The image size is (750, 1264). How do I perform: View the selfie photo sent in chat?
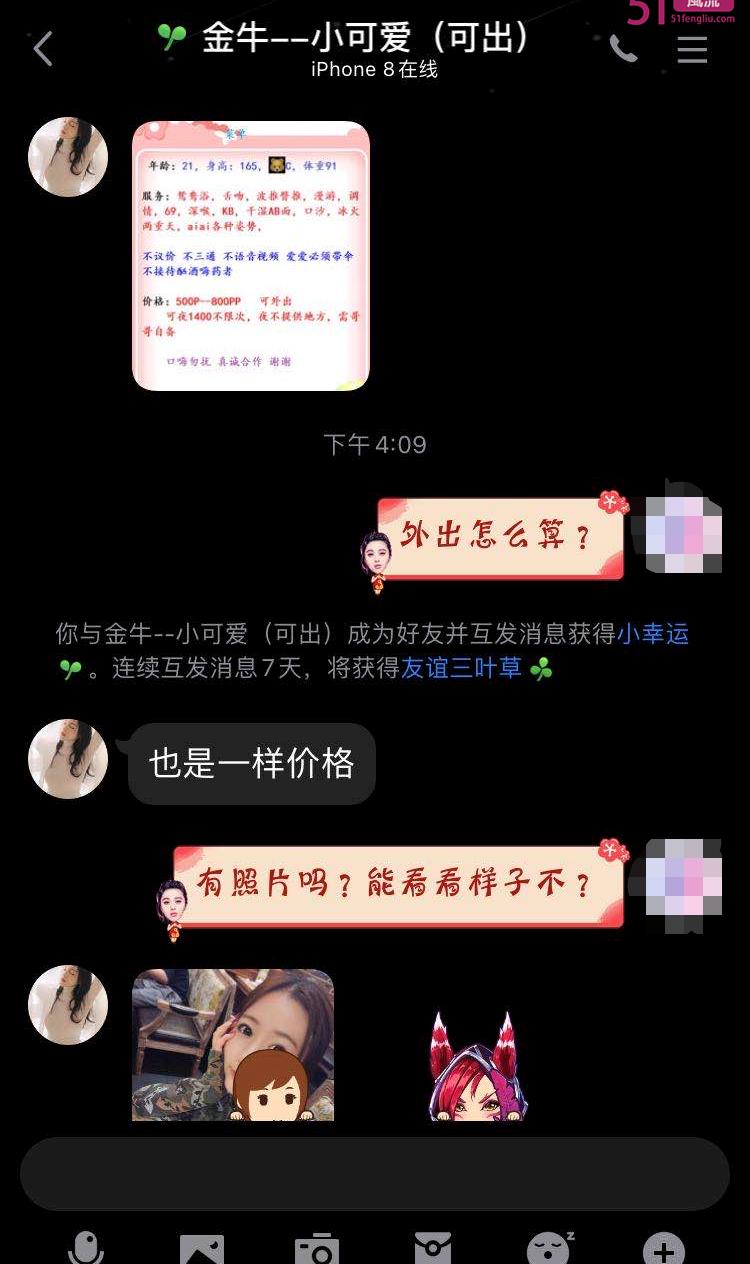tap(233, 1044)
